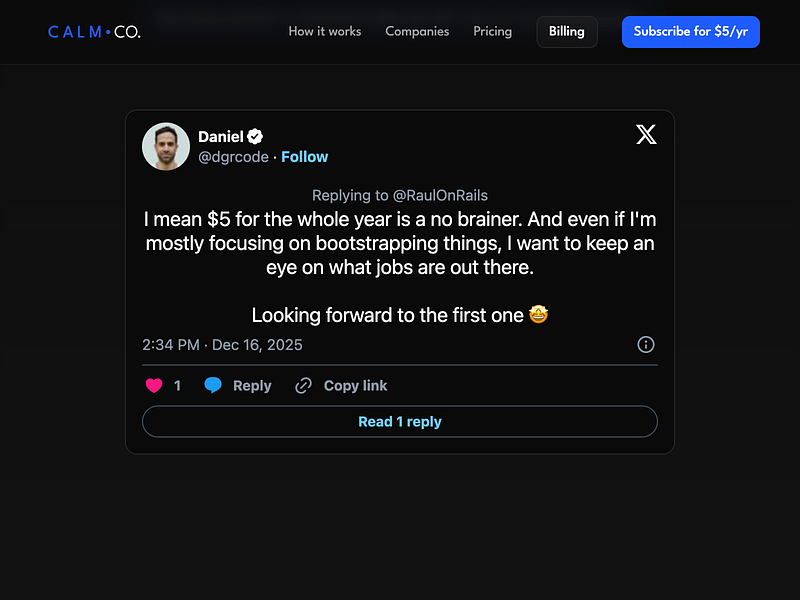Open the tweet info icon

click(x=646, y=345)
